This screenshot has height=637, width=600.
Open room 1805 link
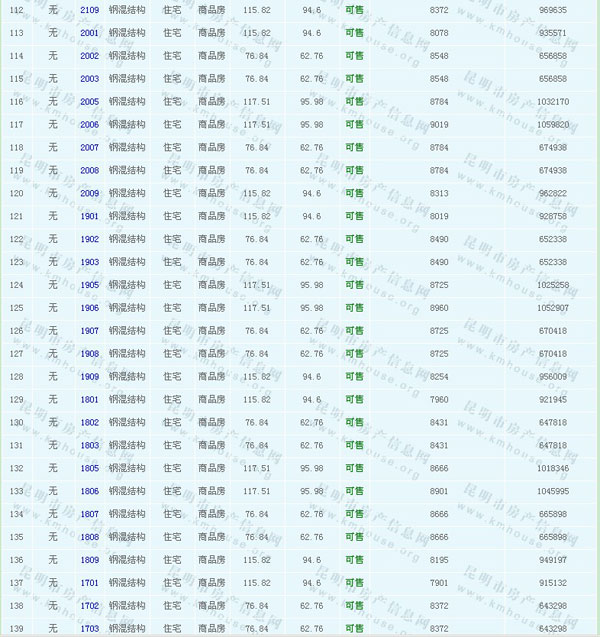90,468
